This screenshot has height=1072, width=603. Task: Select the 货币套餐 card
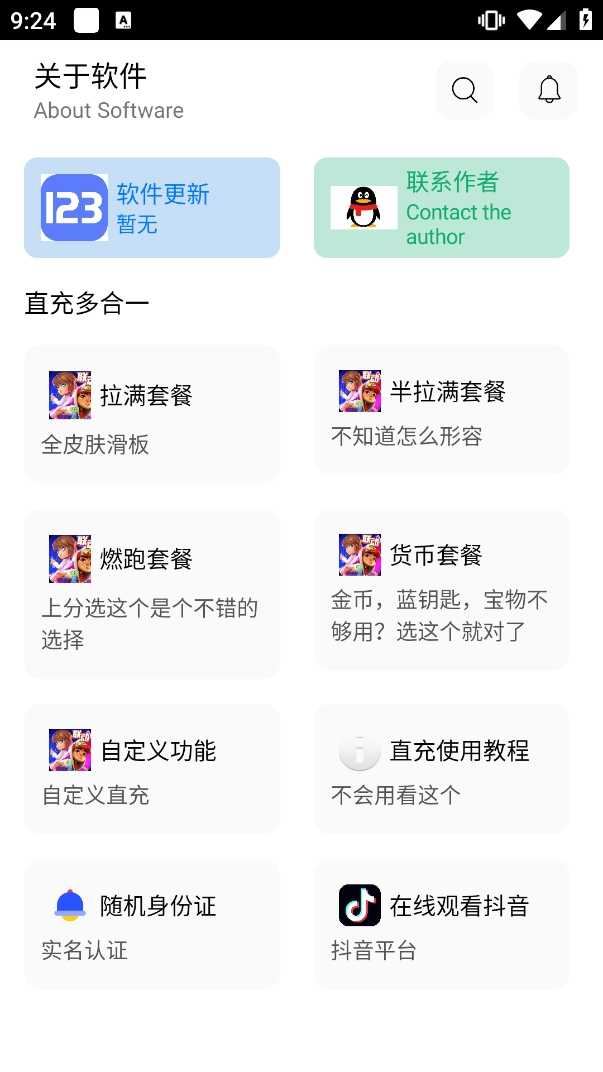(x=441, y=590)
